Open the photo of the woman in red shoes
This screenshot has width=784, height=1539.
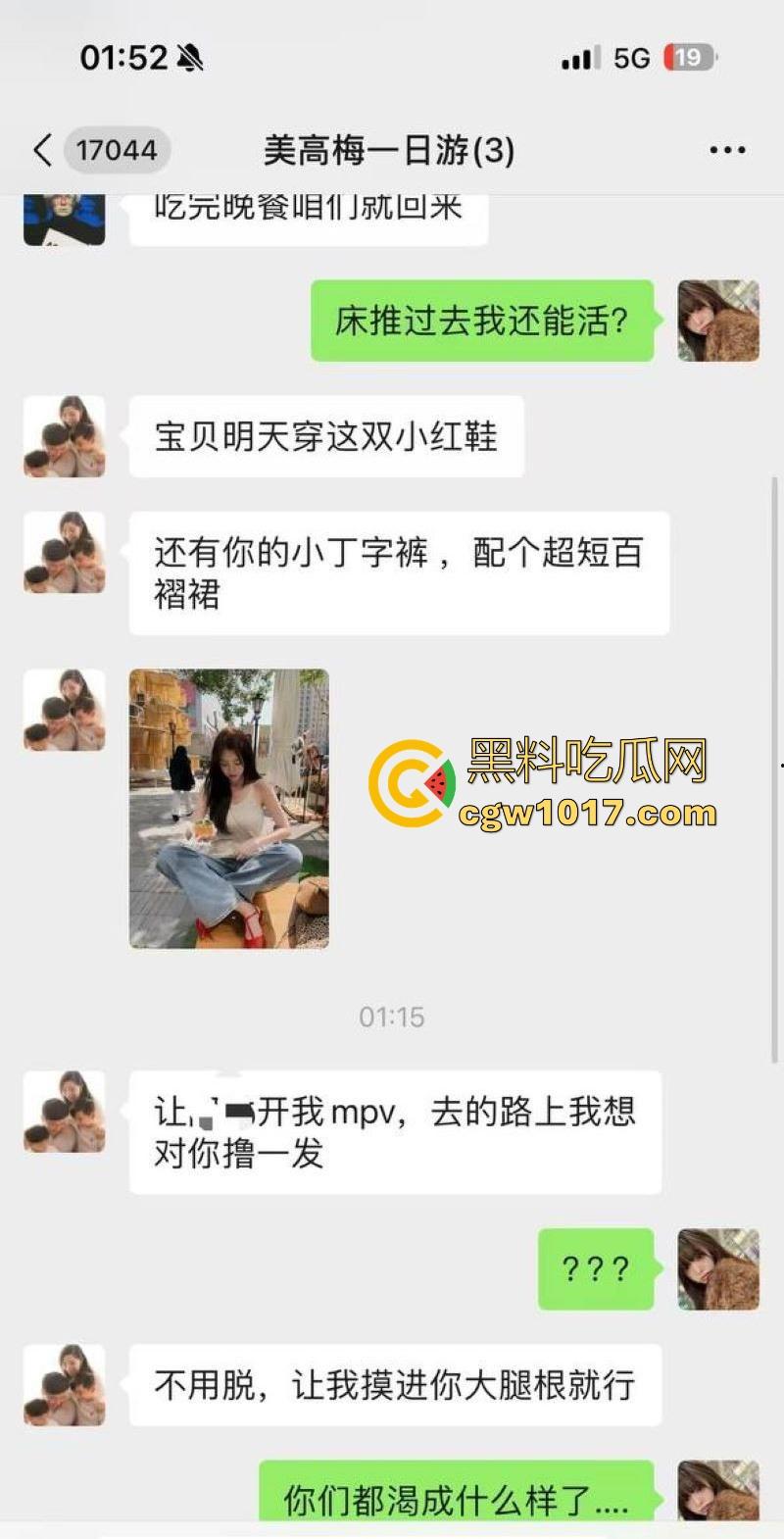click(x=228, y=808)
